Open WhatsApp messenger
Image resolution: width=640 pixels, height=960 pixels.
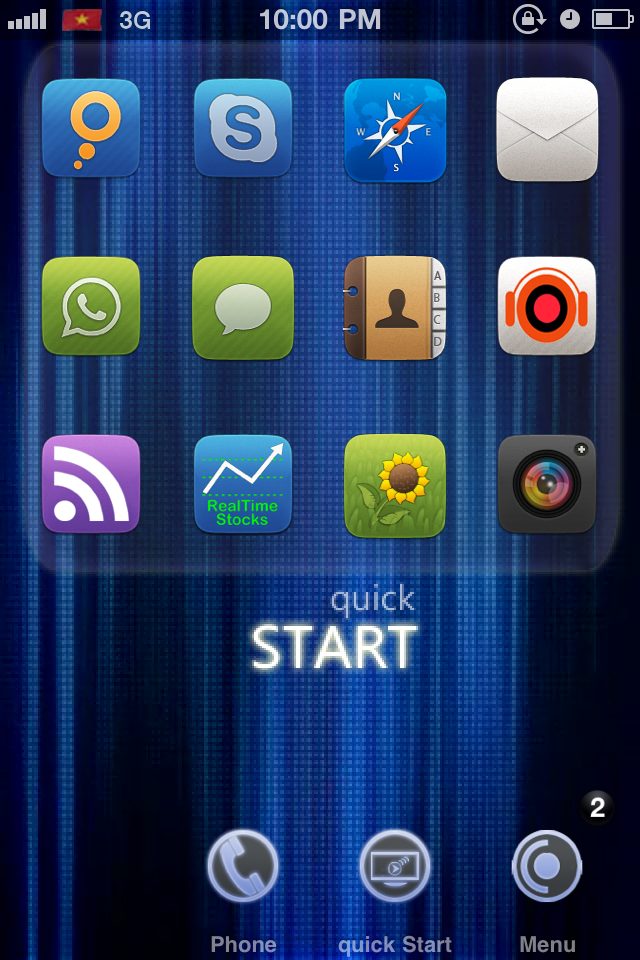tap(91, 306)
